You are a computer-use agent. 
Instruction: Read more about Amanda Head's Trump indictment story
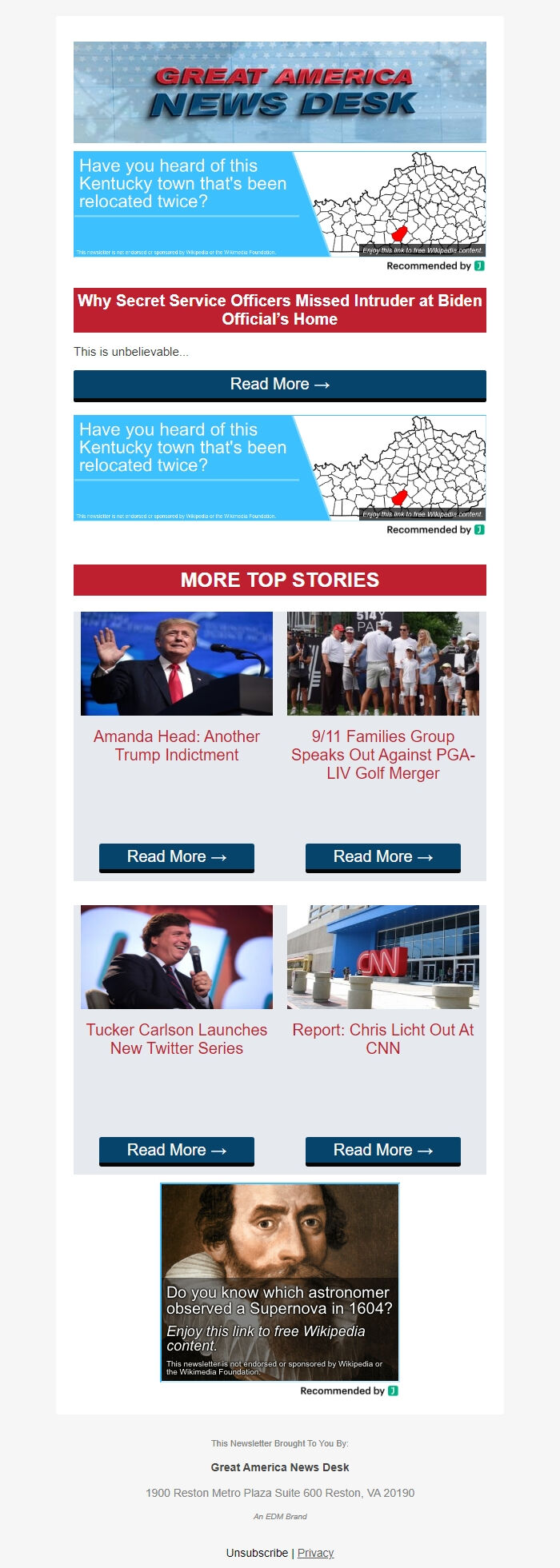point(177,857)
